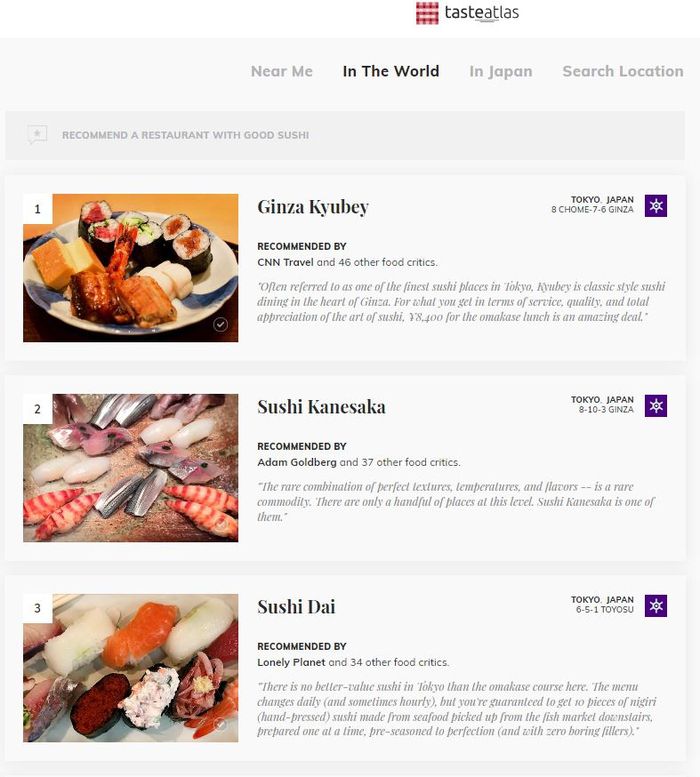Open CNN Travel's recommendation link

tap(285, 262)
